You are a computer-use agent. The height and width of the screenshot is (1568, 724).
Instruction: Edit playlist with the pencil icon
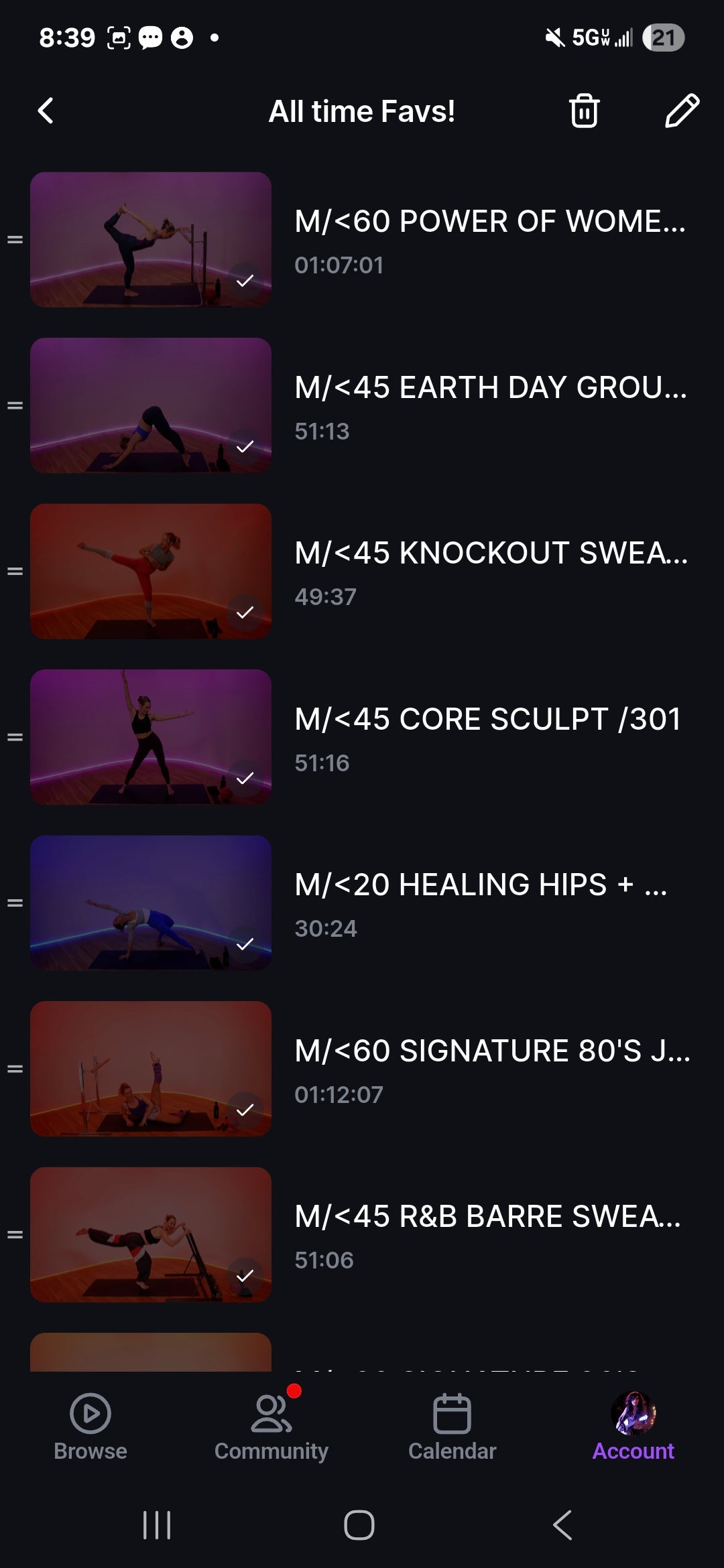point(682,111)
